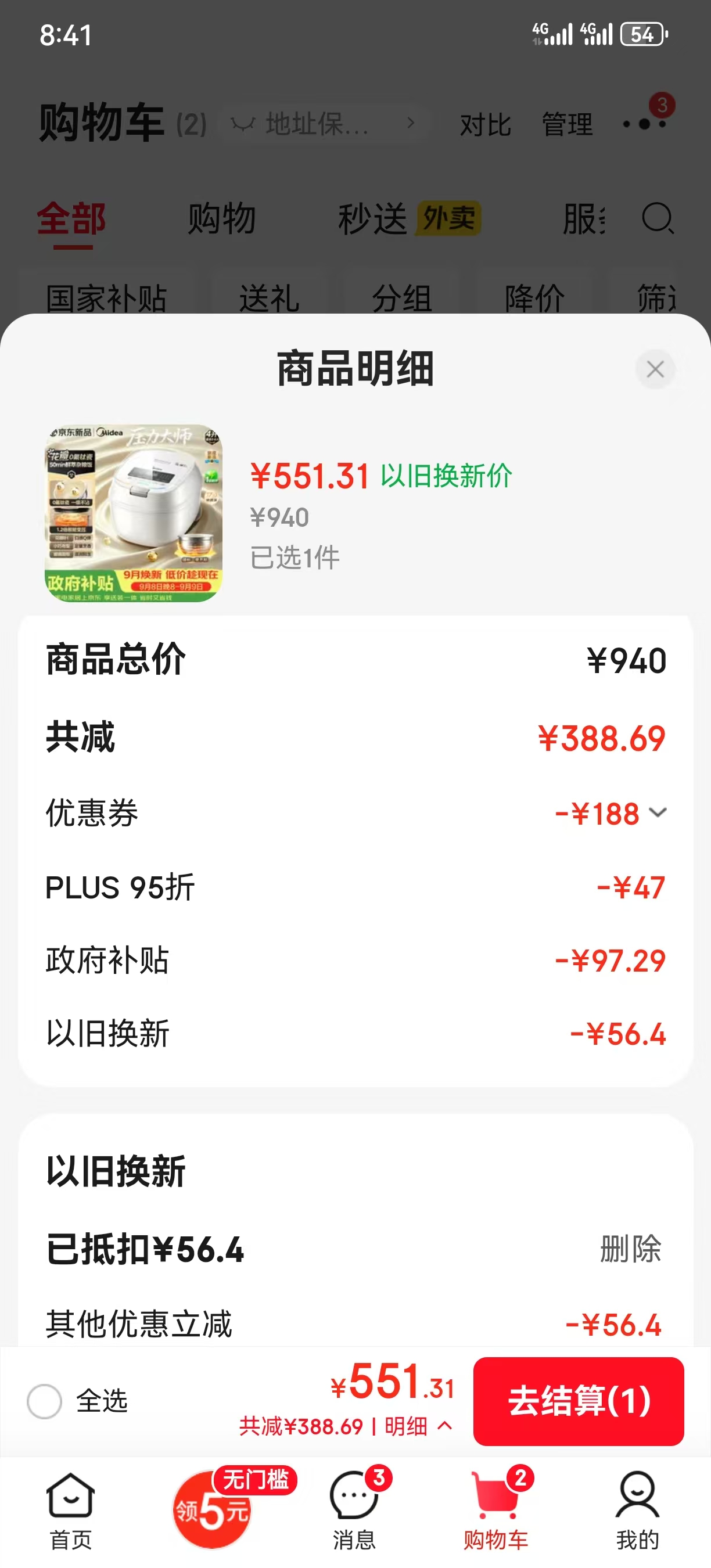
Task: Delete the 以旧换新 deduction
Action: [631, 1249]
